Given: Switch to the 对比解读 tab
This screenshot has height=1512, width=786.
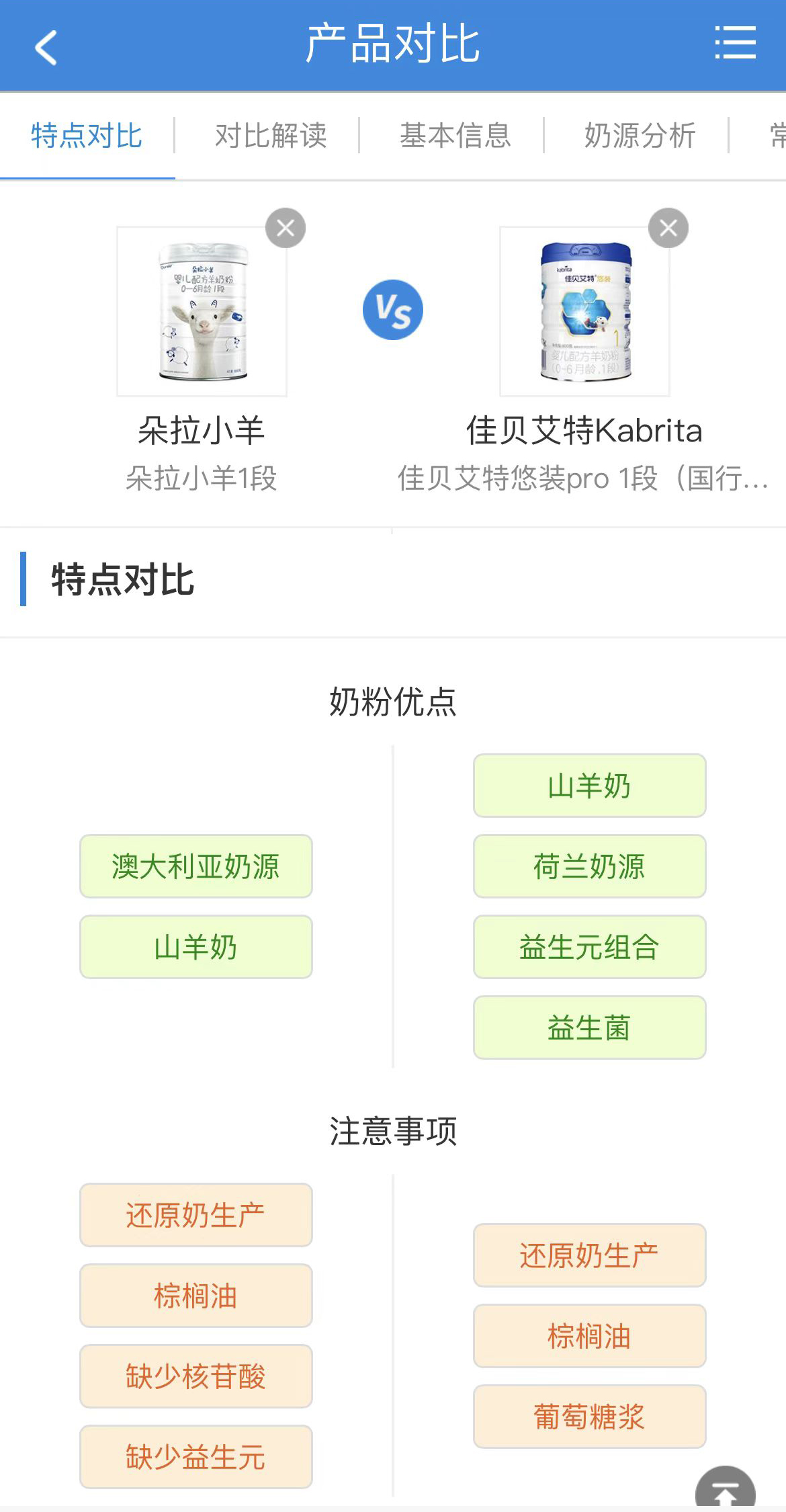Looking at the screenshot, I should click(271, 136).
